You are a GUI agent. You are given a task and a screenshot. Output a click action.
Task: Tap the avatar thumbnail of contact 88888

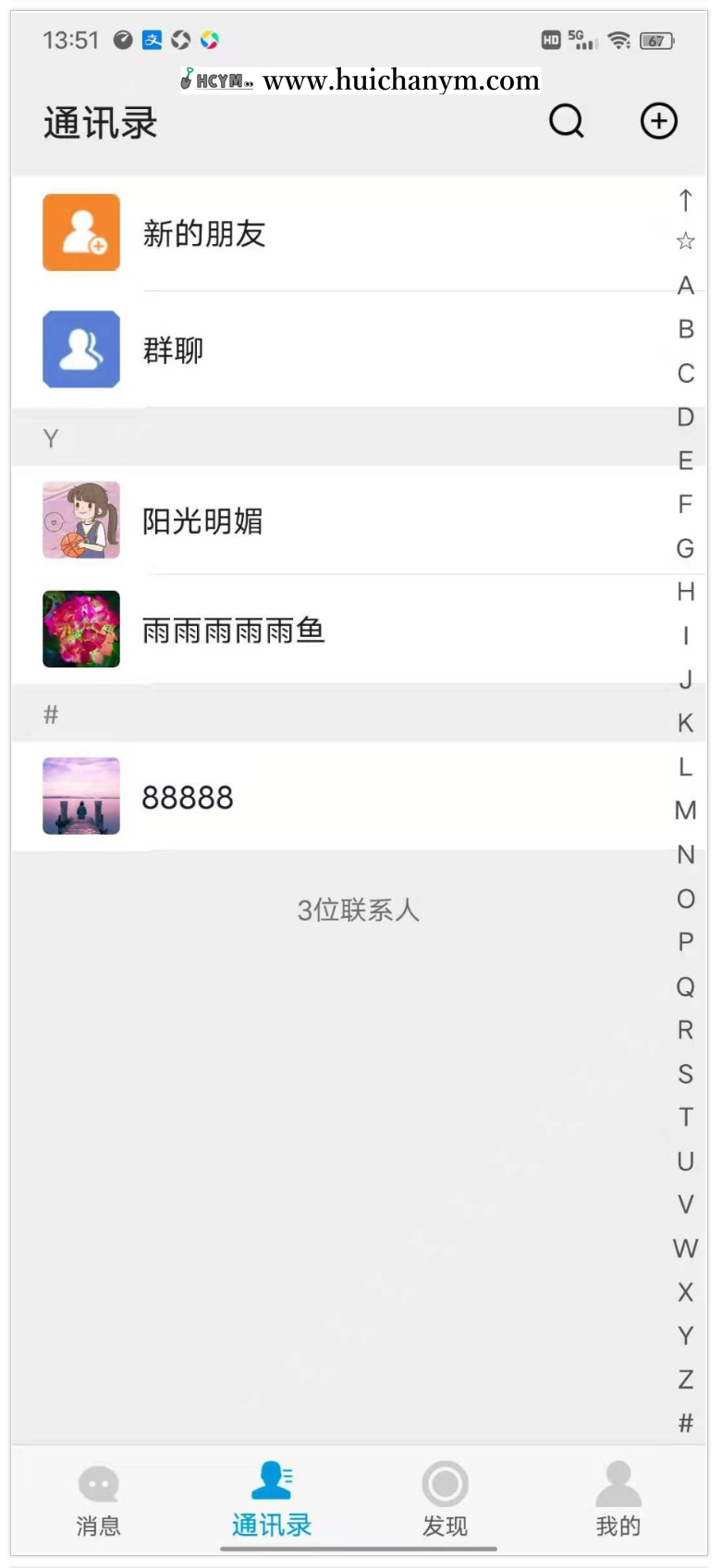[80, 796]
